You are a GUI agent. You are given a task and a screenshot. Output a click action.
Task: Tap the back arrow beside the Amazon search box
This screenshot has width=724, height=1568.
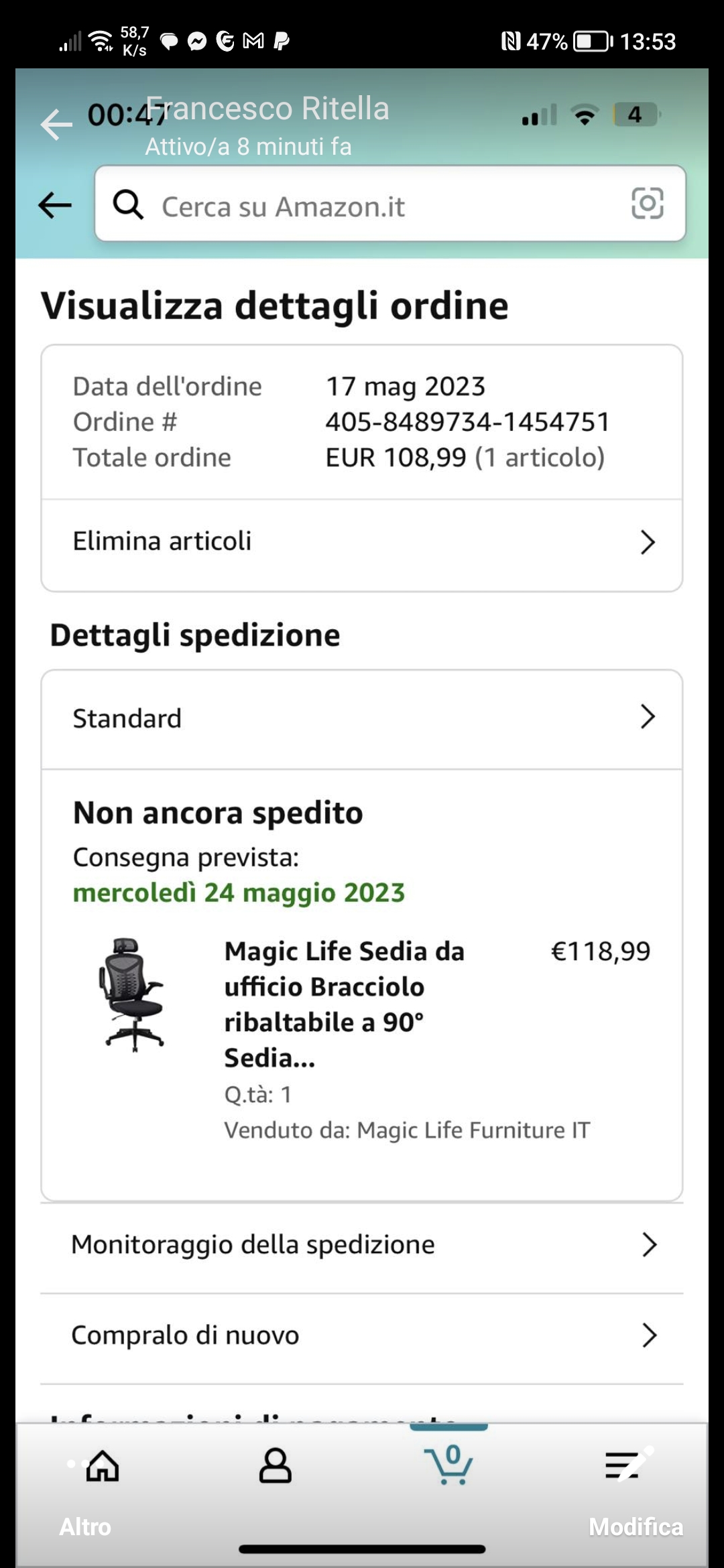(x=55, y=204)
